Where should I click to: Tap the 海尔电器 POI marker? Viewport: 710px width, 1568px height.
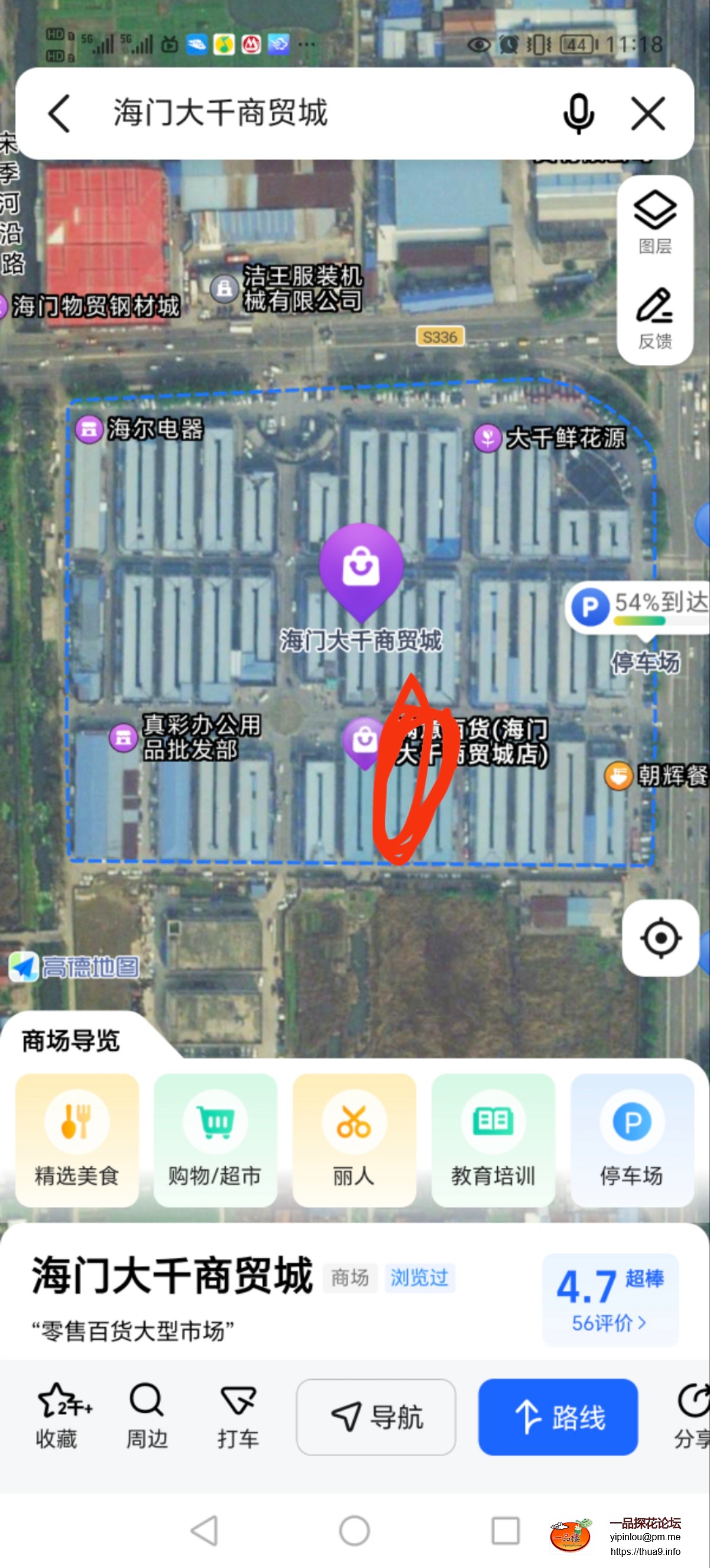coord(89,430)
